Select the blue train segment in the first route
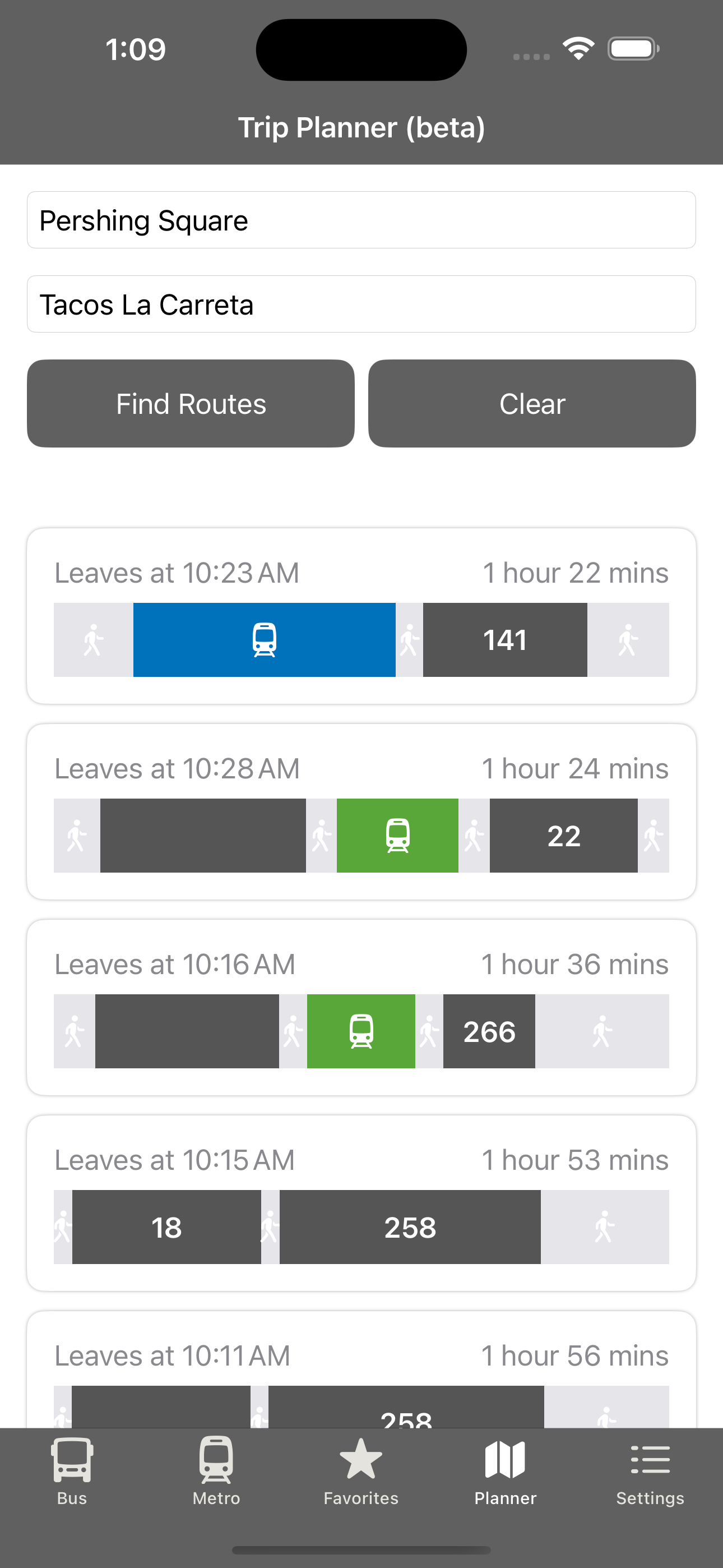The height and width of the screenshot is (1568, 723). click(263, 640)
